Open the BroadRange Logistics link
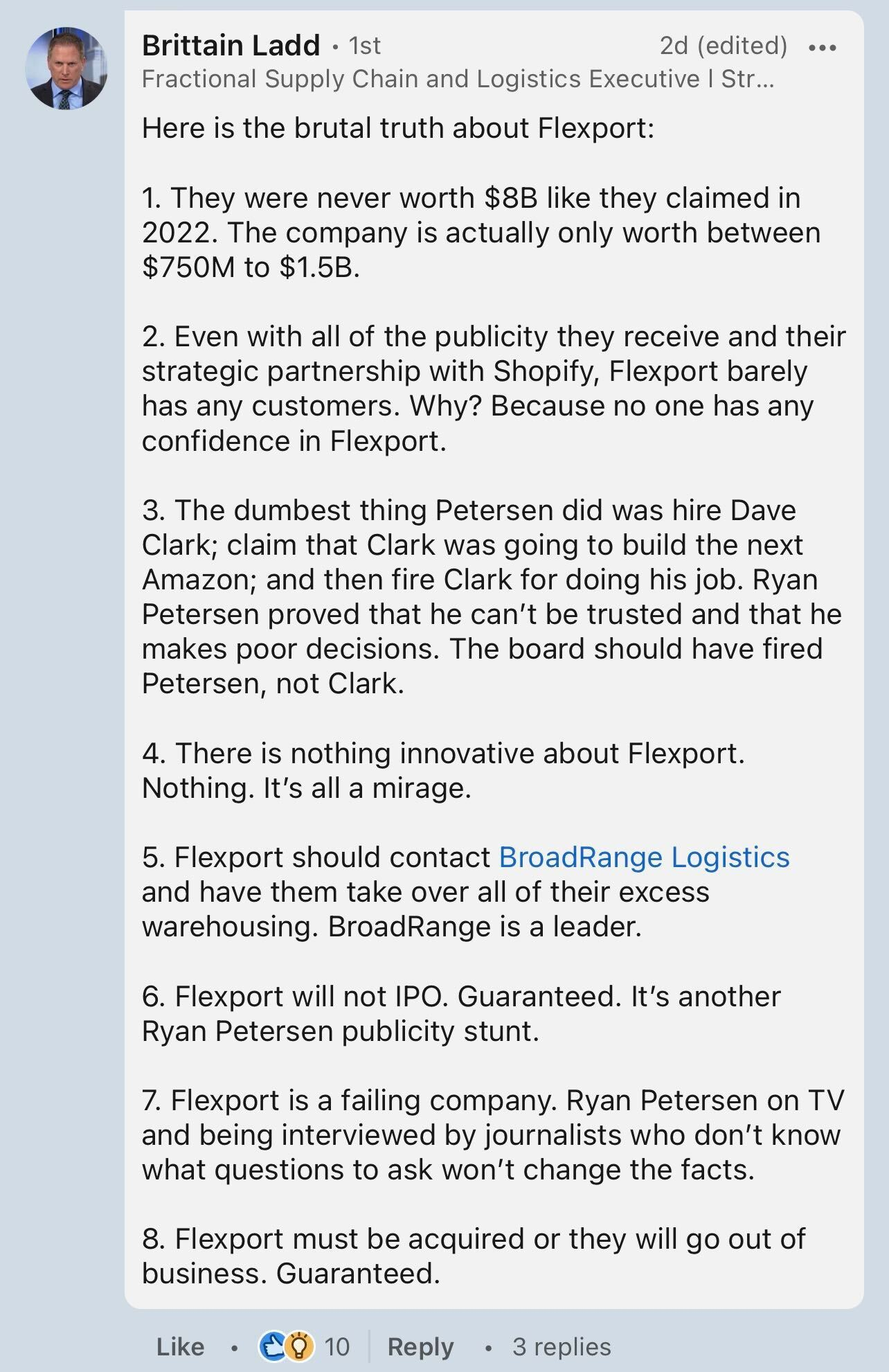889x1372 pixels. tap(644, 857)
